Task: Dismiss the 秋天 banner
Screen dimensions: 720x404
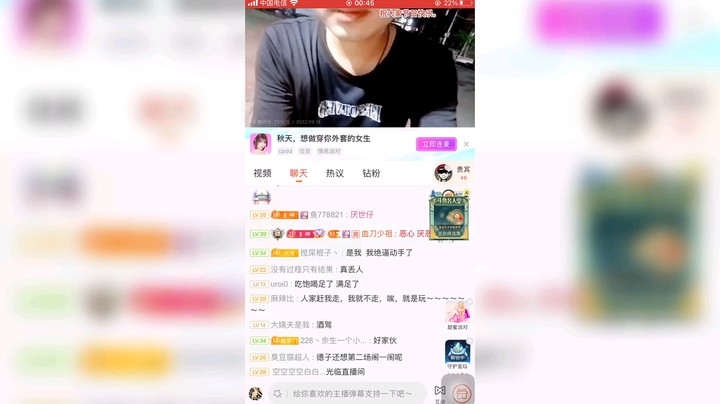Action: pyautogui.click(x=466, y=144)
